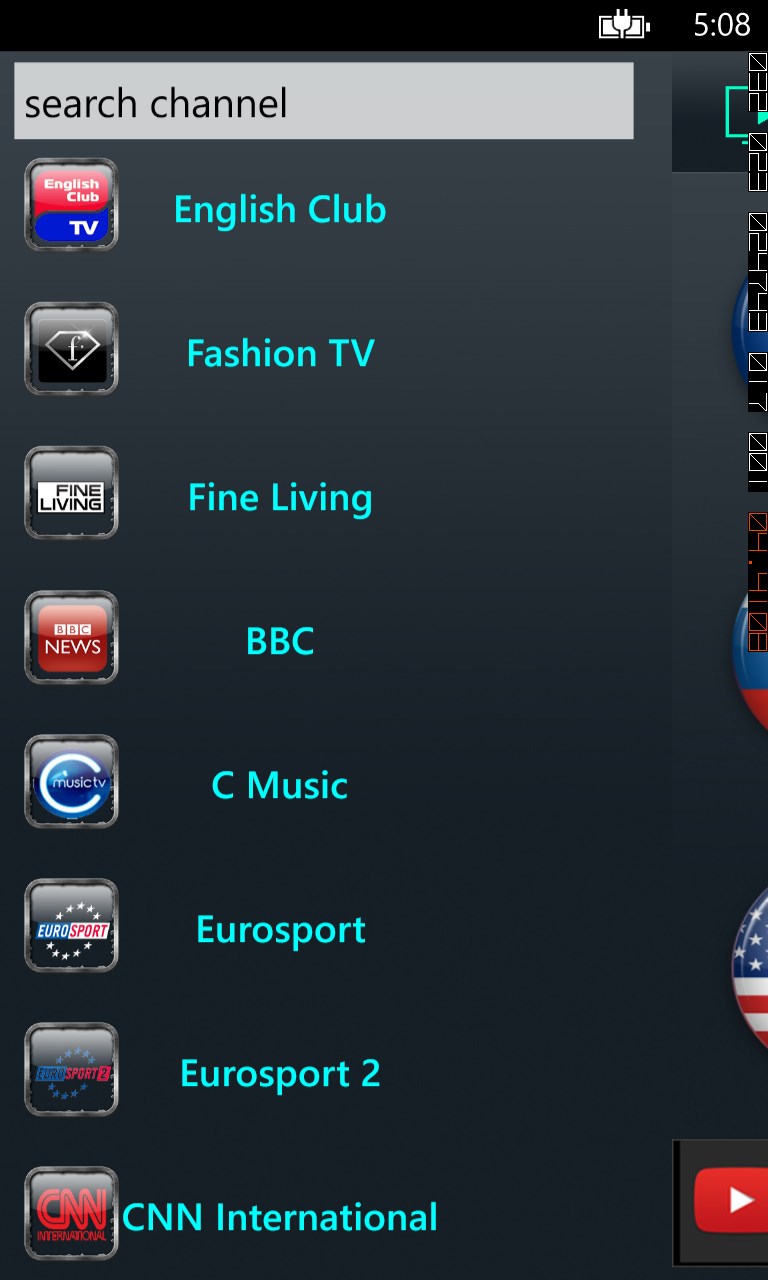Open the English Club channel
The height and width of the screenshot is (1280, 768).
tap(280, 209)
